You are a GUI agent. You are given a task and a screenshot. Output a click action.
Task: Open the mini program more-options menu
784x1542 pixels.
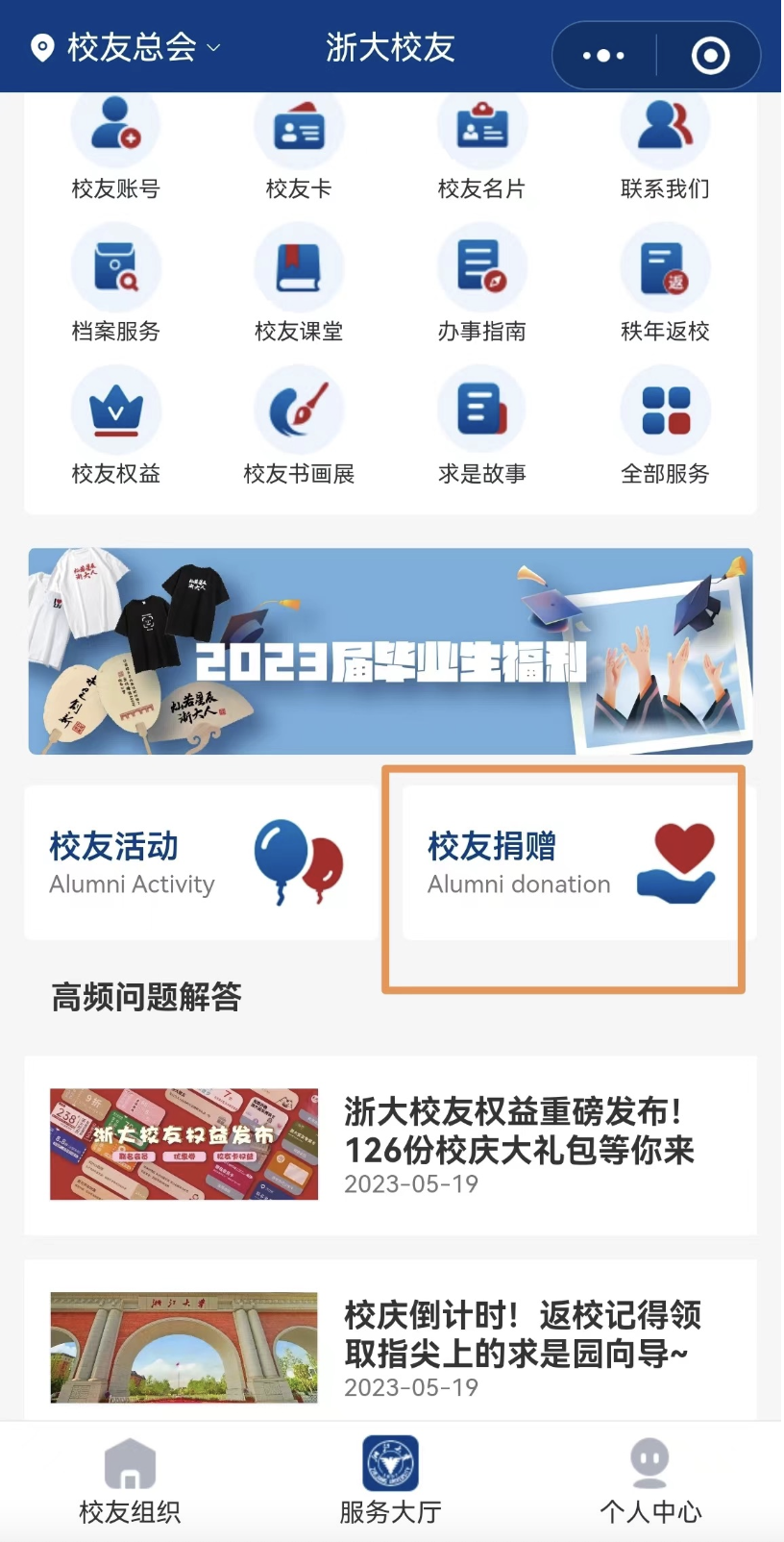click(603, 56)
